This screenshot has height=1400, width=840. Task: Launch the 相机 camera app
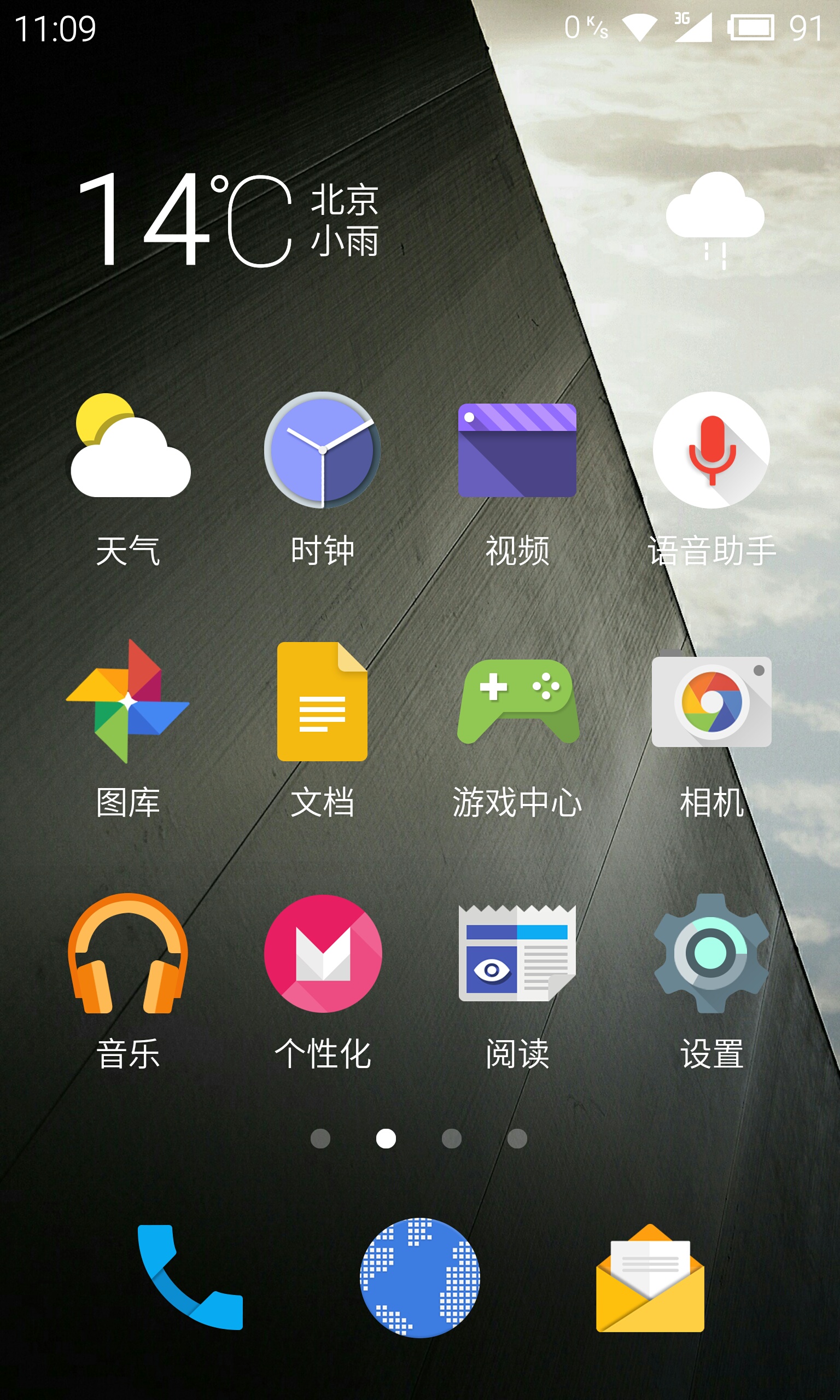tap(711, 702)
